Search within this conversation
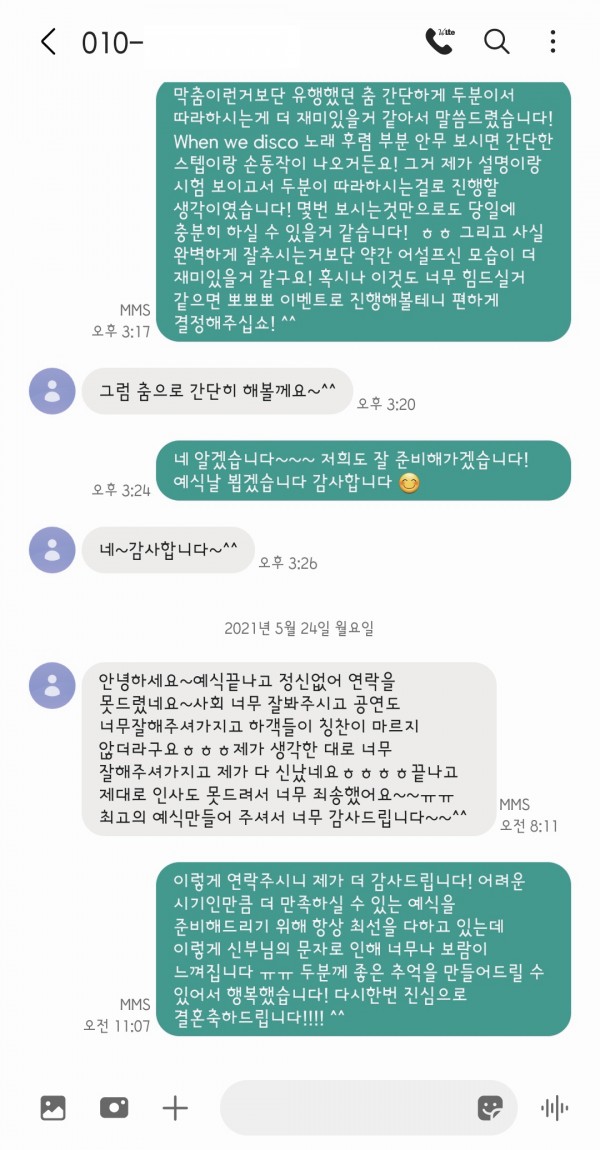Screen dimensions: 600x1150 [496, 41]
